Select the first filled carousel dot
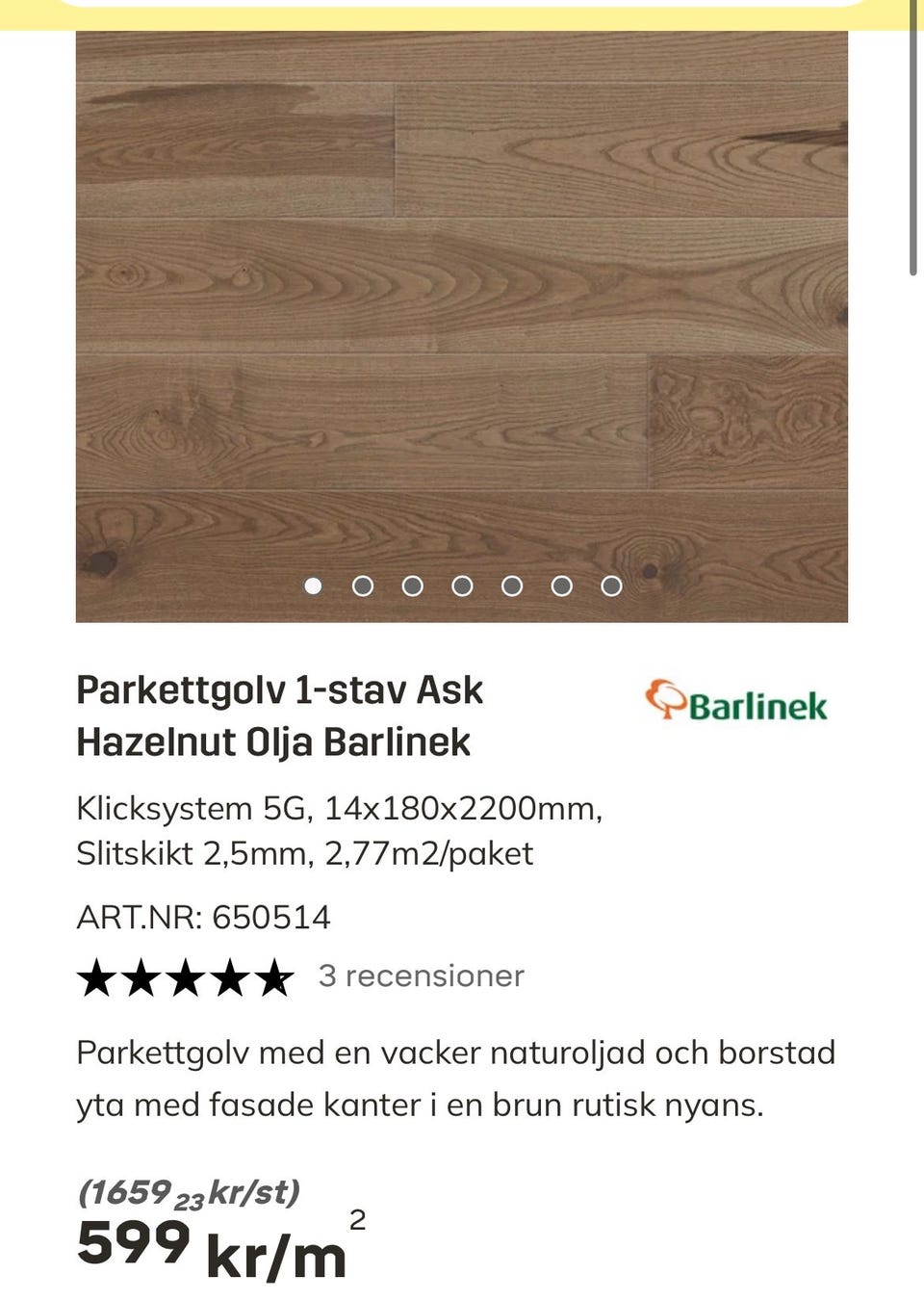Image resolution: width=924 pixels, height=1300 pixels. pos(314,585)
